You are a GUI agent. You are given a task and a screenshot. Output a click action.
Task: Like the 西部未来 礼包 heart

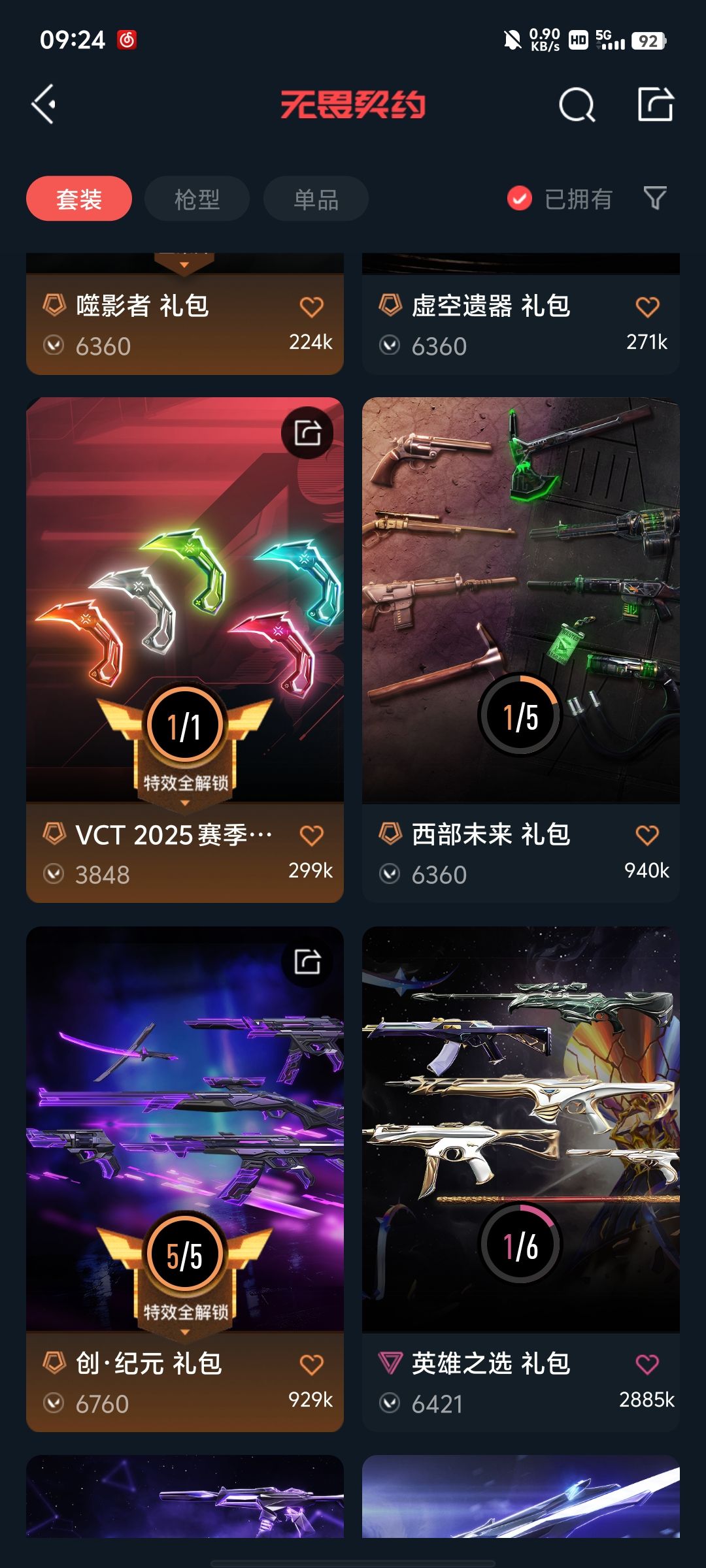pyautogui.click(x=647, y=835)
